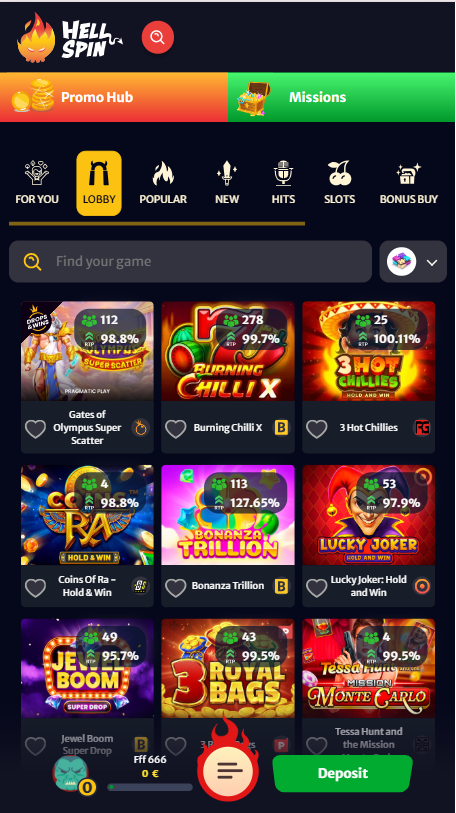The image size is (456, 813).
Task: Tap the red search icon beside the logo
Action: [158, 37]
